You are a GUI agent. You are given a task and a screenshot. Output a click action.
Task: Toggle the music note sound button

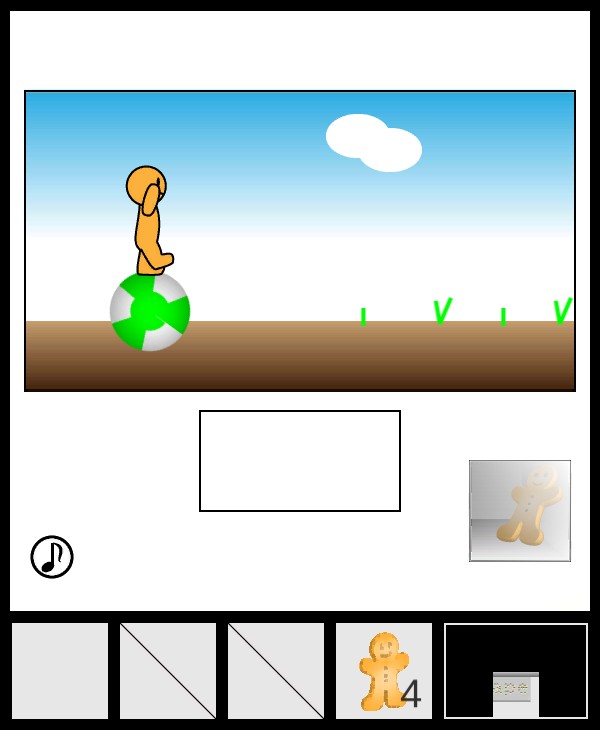[x=52, y=557]
